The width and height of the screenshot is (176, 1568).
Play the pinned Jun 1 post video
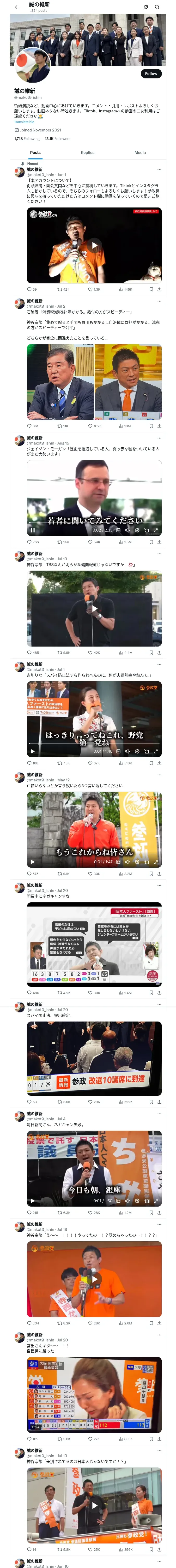coord(94,245)
